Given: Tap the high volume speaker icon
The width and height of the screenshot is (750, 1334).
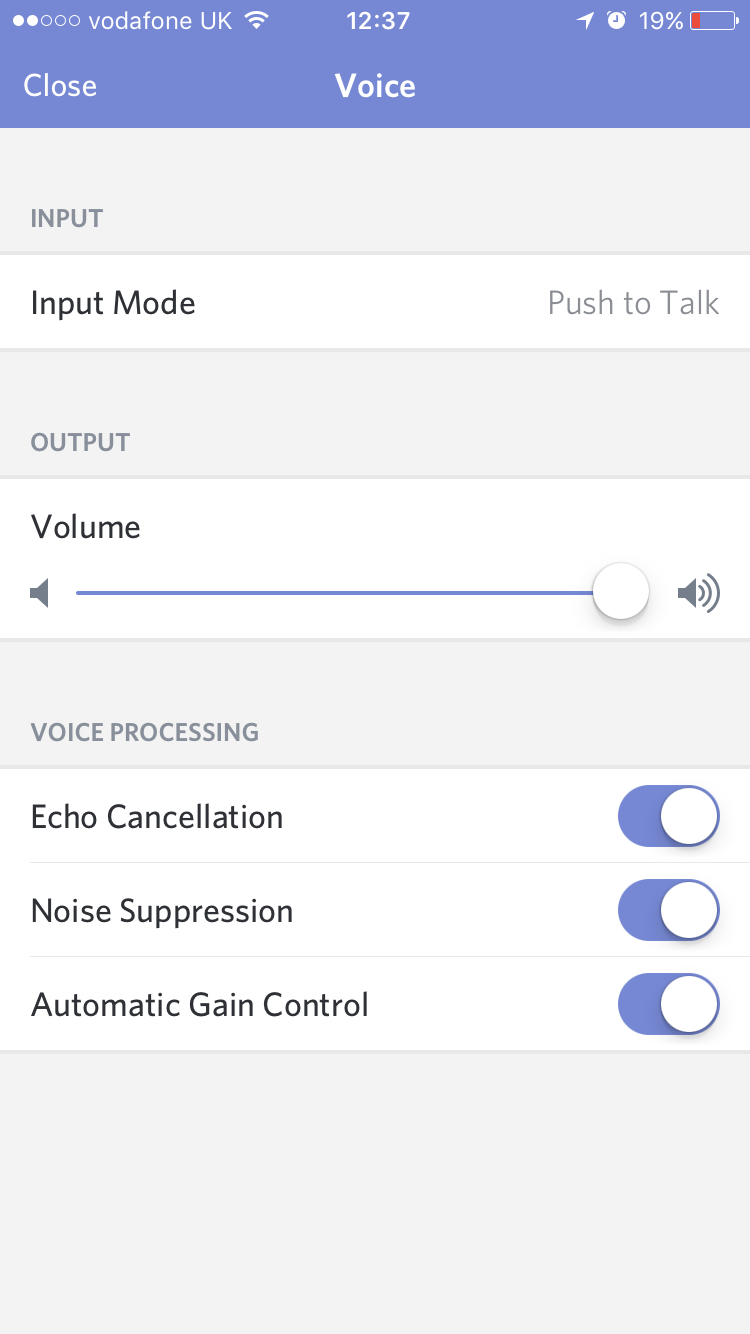Looking at the screenshot, I should (700, 591).
